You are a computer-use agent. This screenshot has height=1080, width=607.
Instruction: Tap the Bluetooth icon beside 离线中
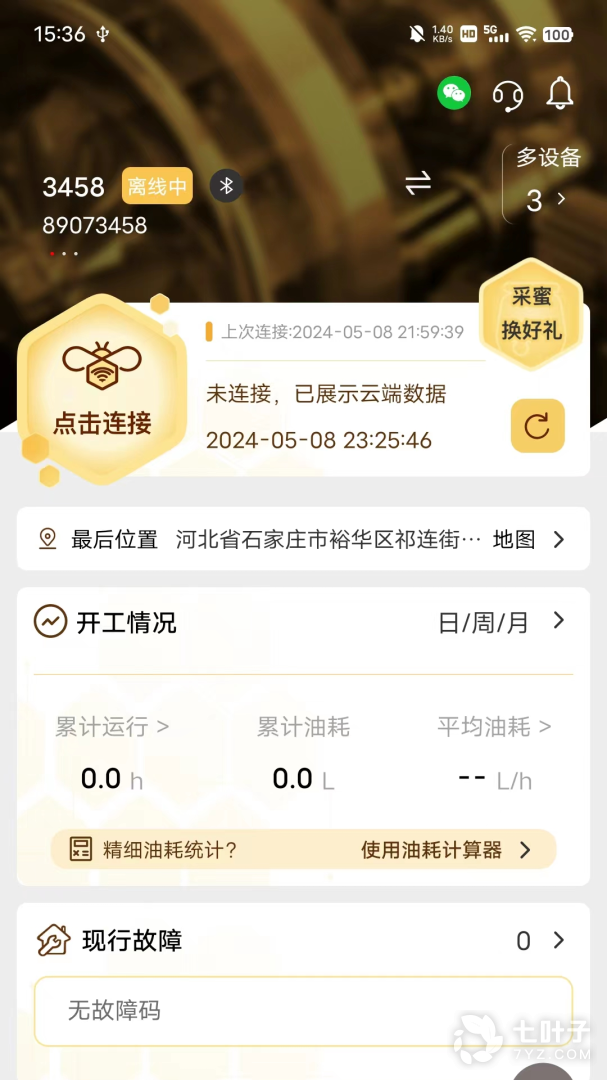[x=227, y=186]
